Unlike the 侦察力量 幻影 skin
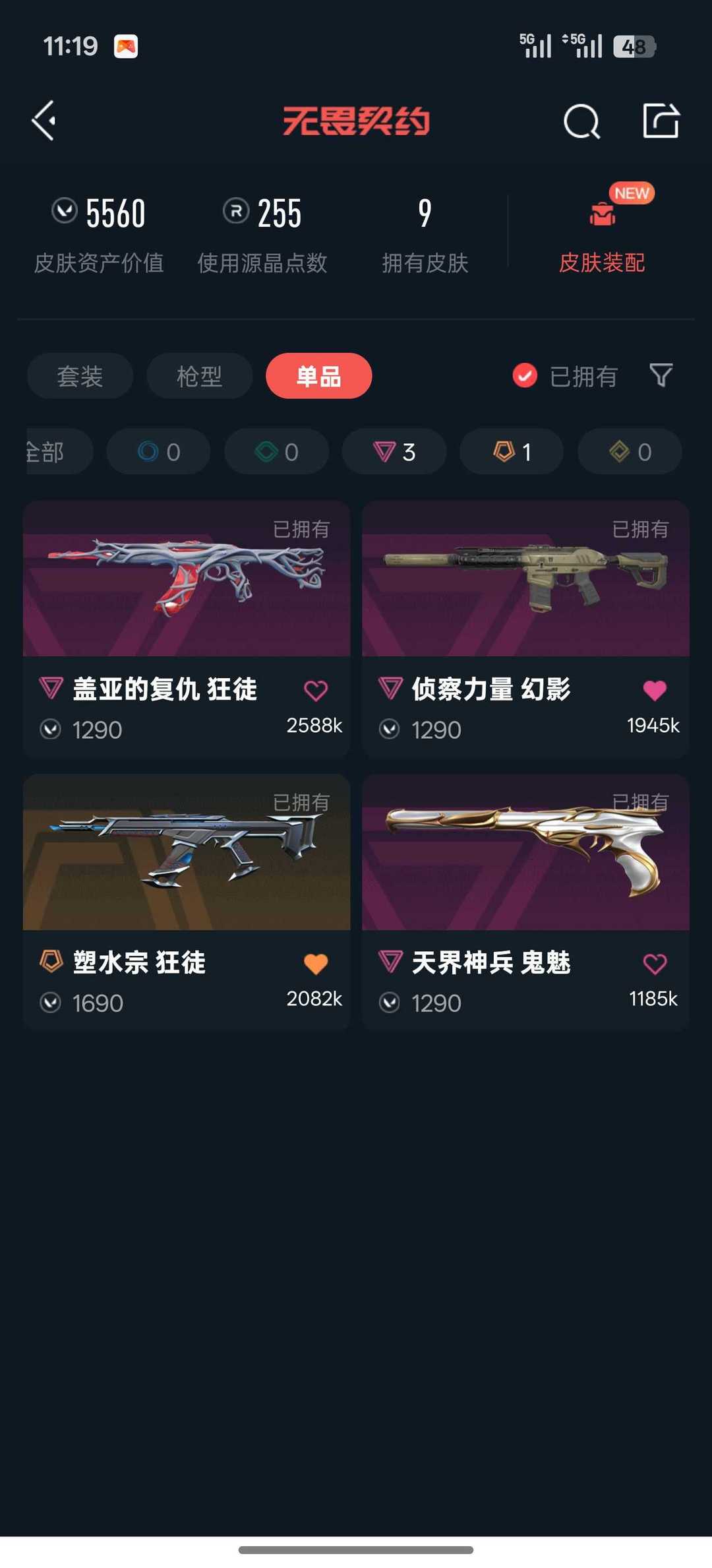This screenshot has height=1568, width=712. pyautogui.click(x=655, y=691)
